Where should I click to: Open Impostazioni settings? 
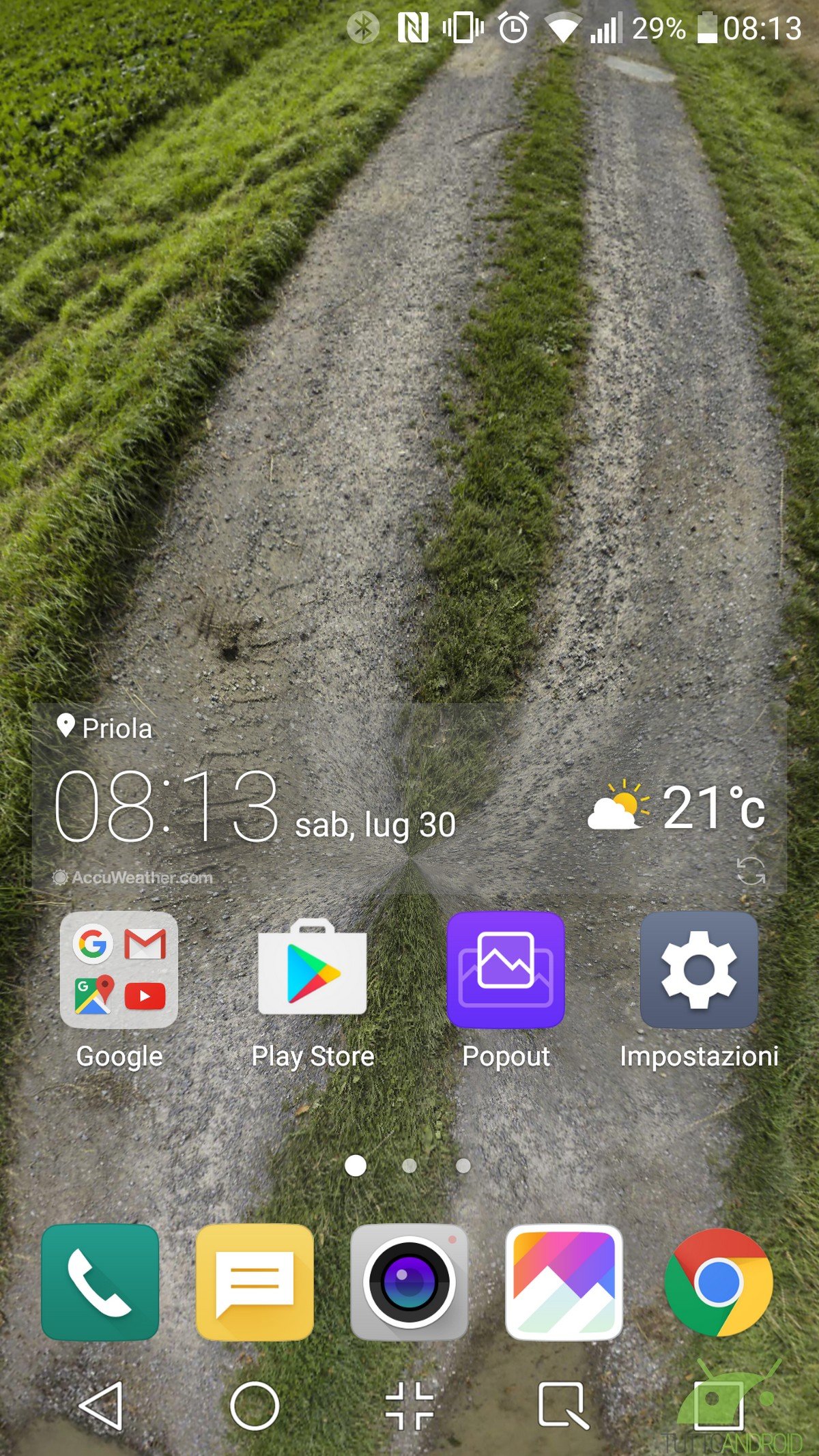[x=699, y=970]
